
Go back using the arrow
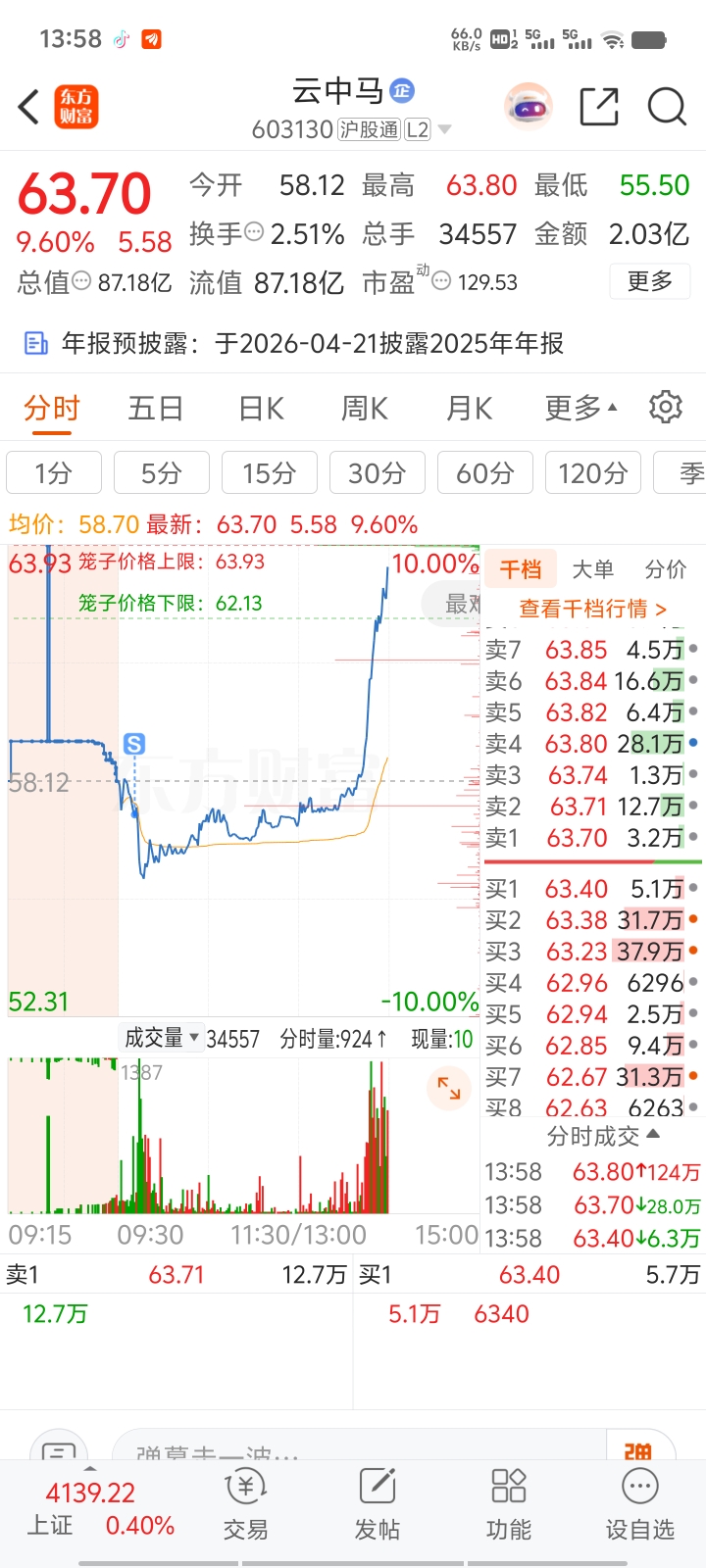point(29,107)
